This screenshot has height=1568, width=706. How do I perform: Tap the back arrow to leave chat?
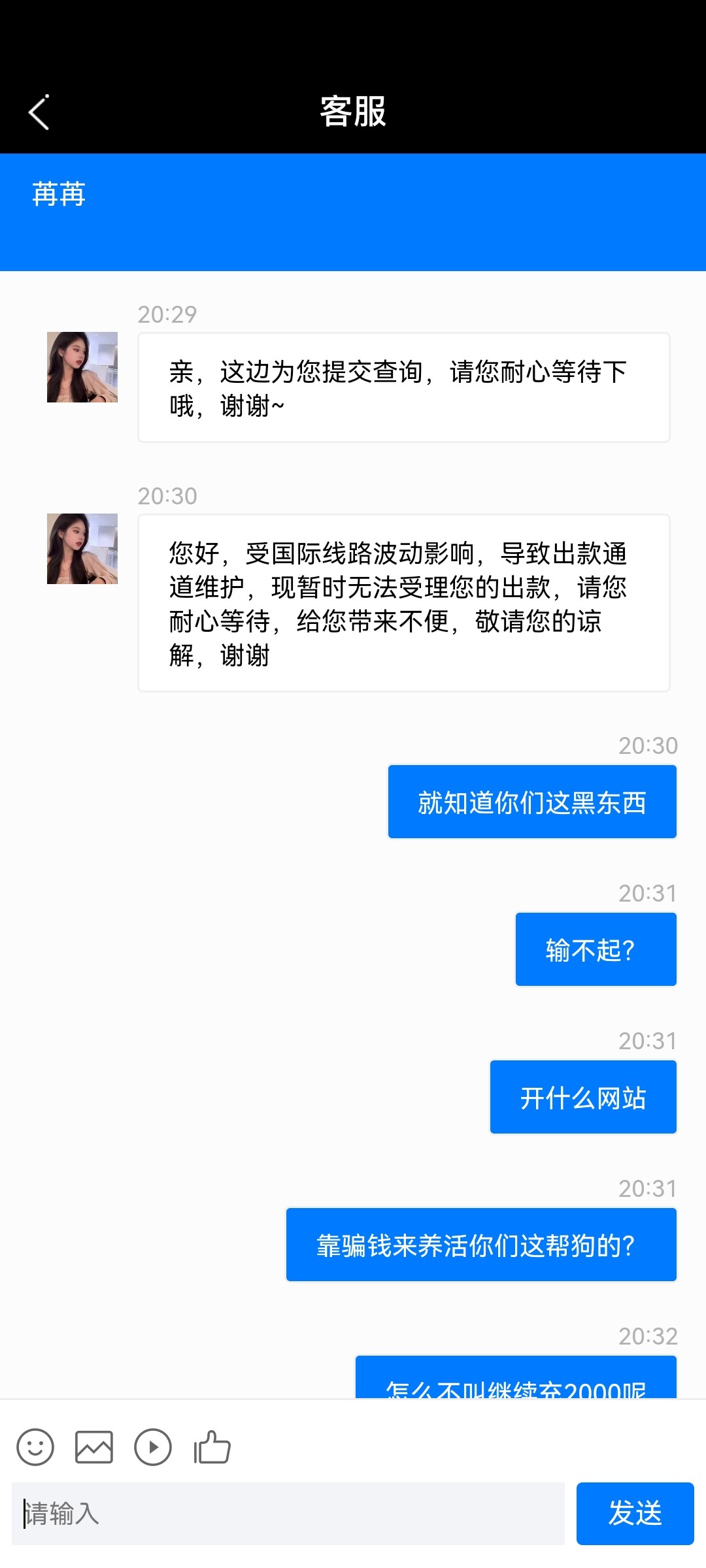[37, 112]
